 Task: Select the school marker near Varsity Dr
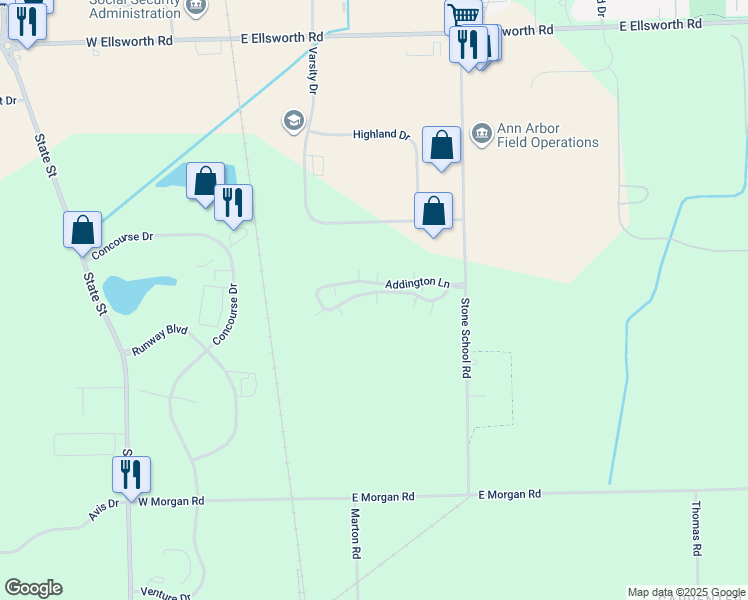(x=294, y=122)
